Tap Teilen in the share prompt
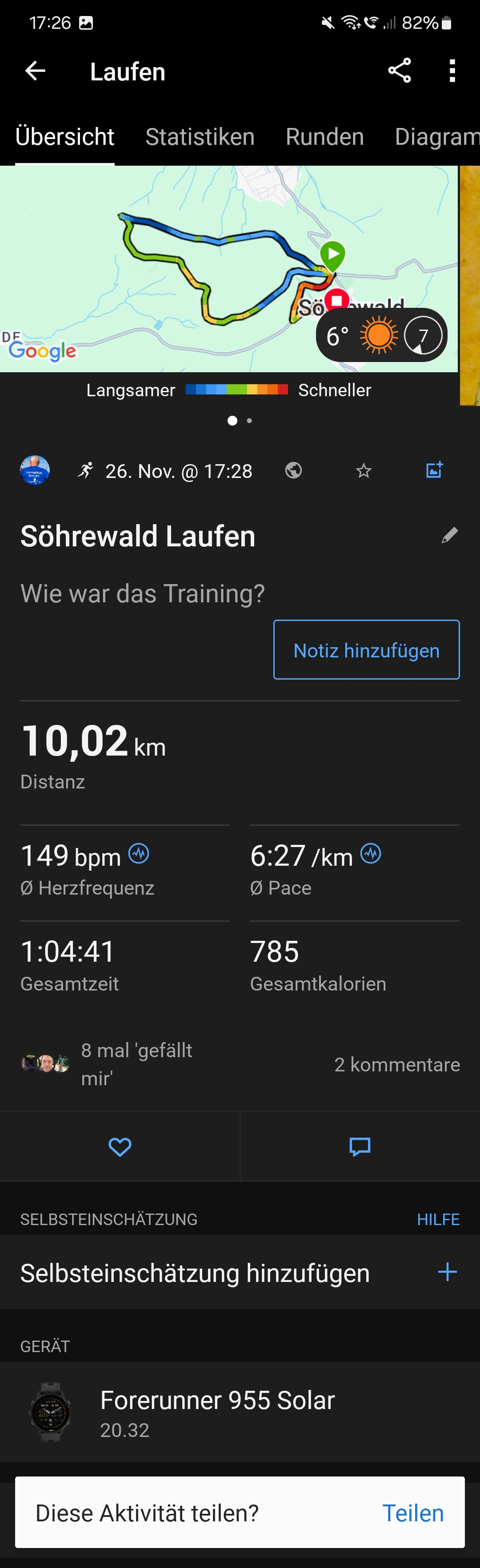 pos(412,1513)
